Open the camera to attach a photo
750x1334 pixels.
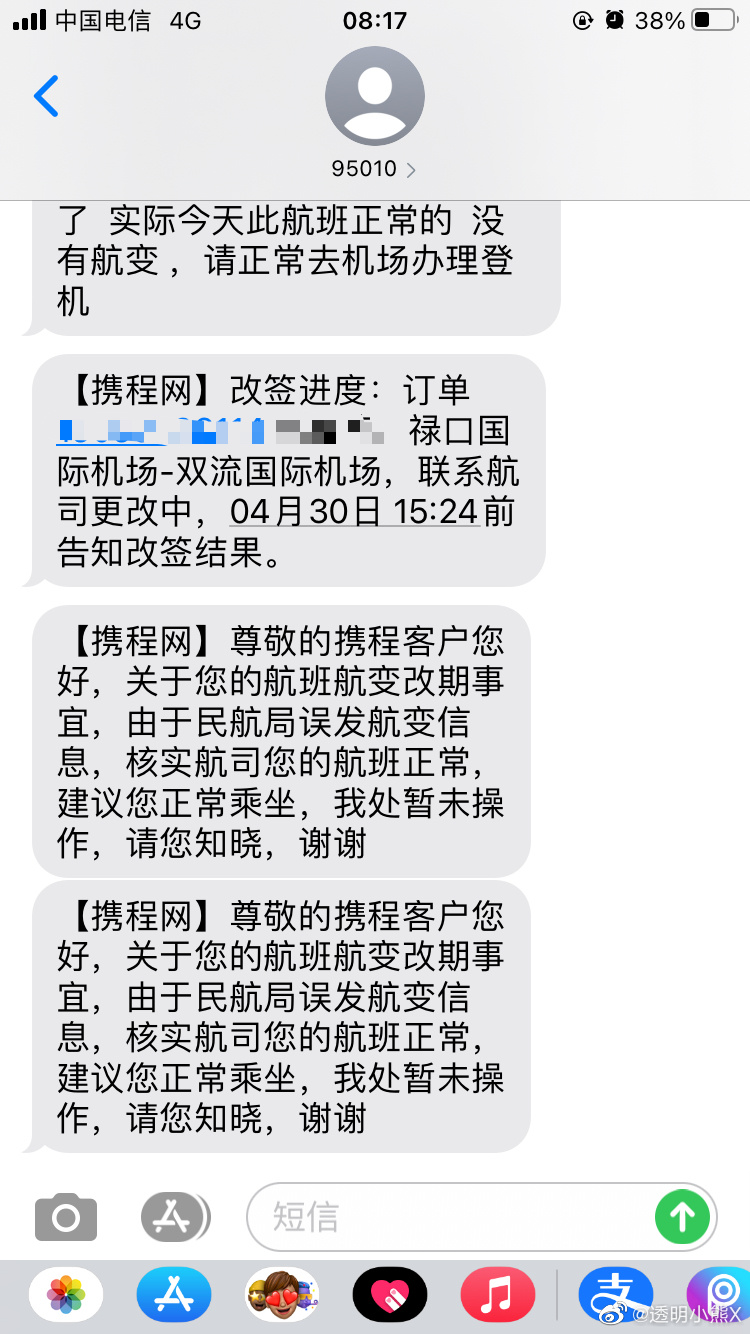66,1217
